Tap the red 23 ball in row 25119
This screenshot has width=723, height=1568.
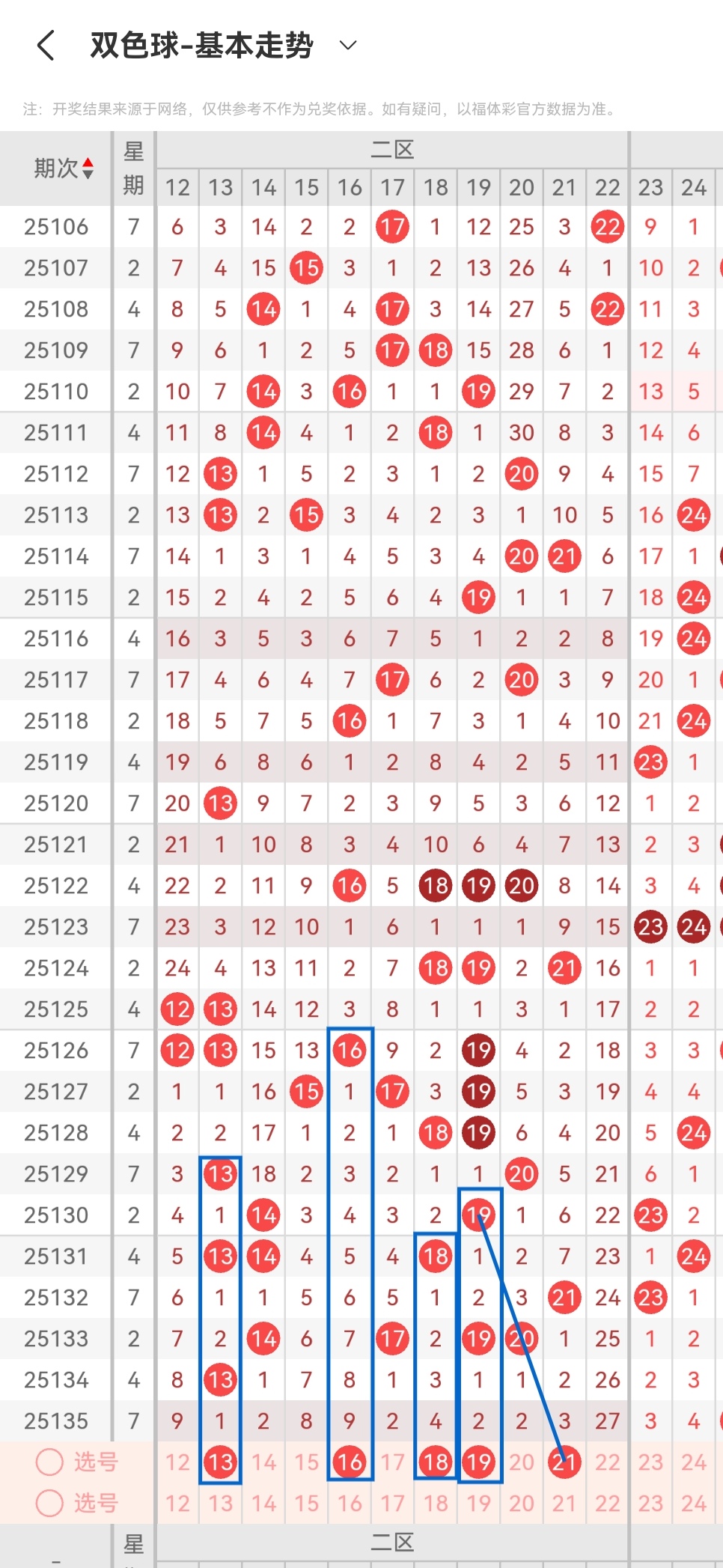pos(650,762)
